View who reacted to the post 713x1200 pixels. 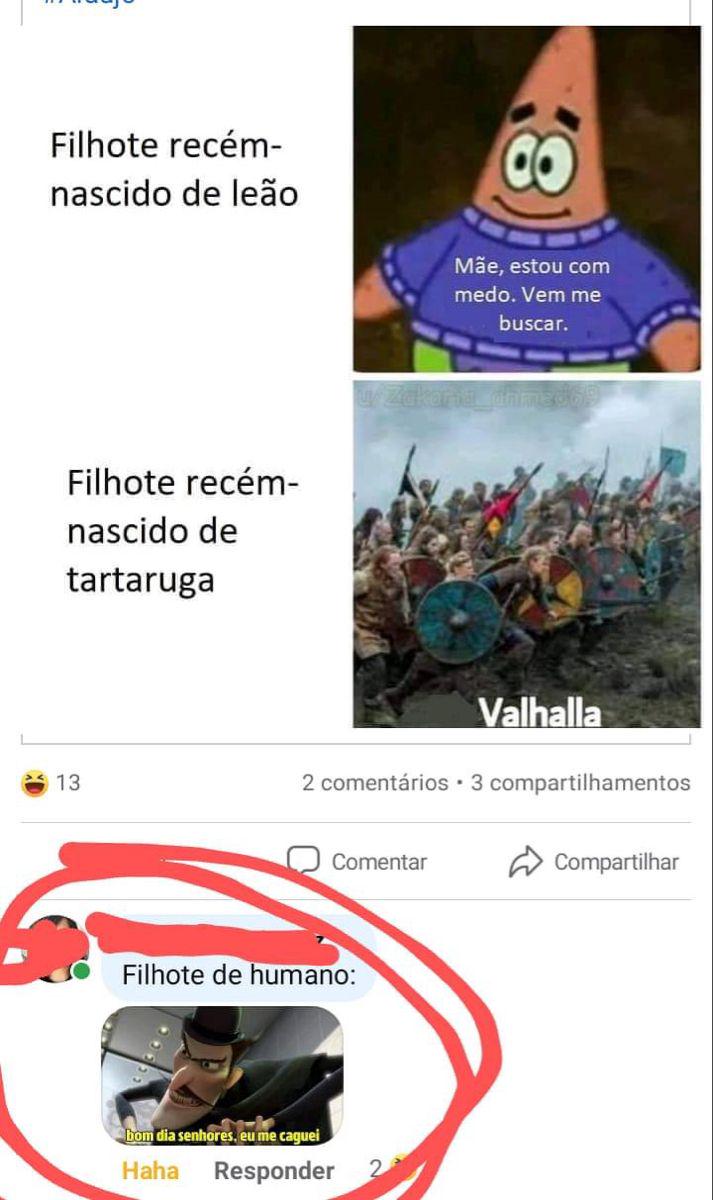[51, 783]
